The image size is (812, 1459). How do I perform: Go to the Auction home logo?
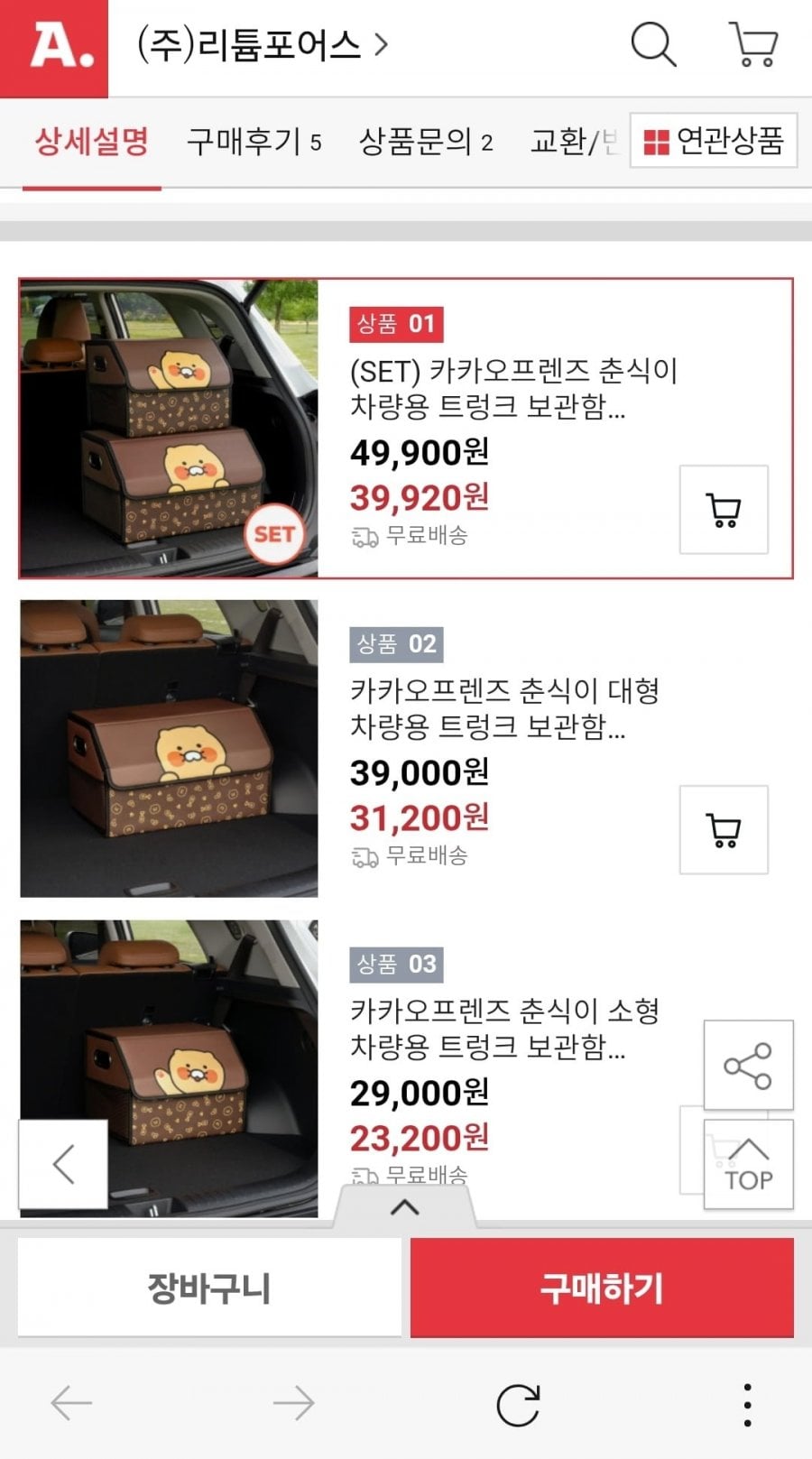pyautogui.click(x=54, y=47)
